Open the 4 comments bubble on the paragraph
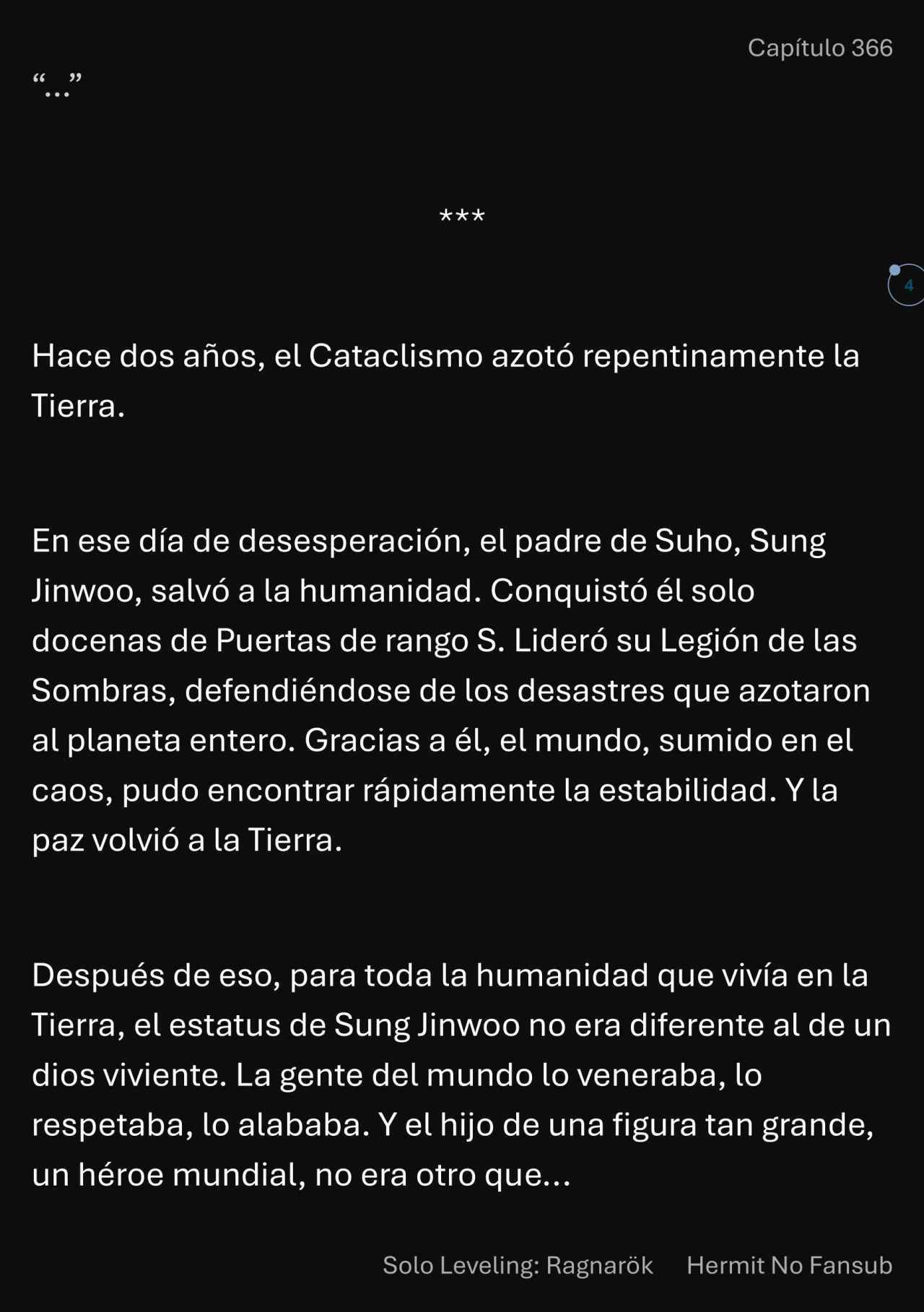924x1312 pixels. pos(907,285)
